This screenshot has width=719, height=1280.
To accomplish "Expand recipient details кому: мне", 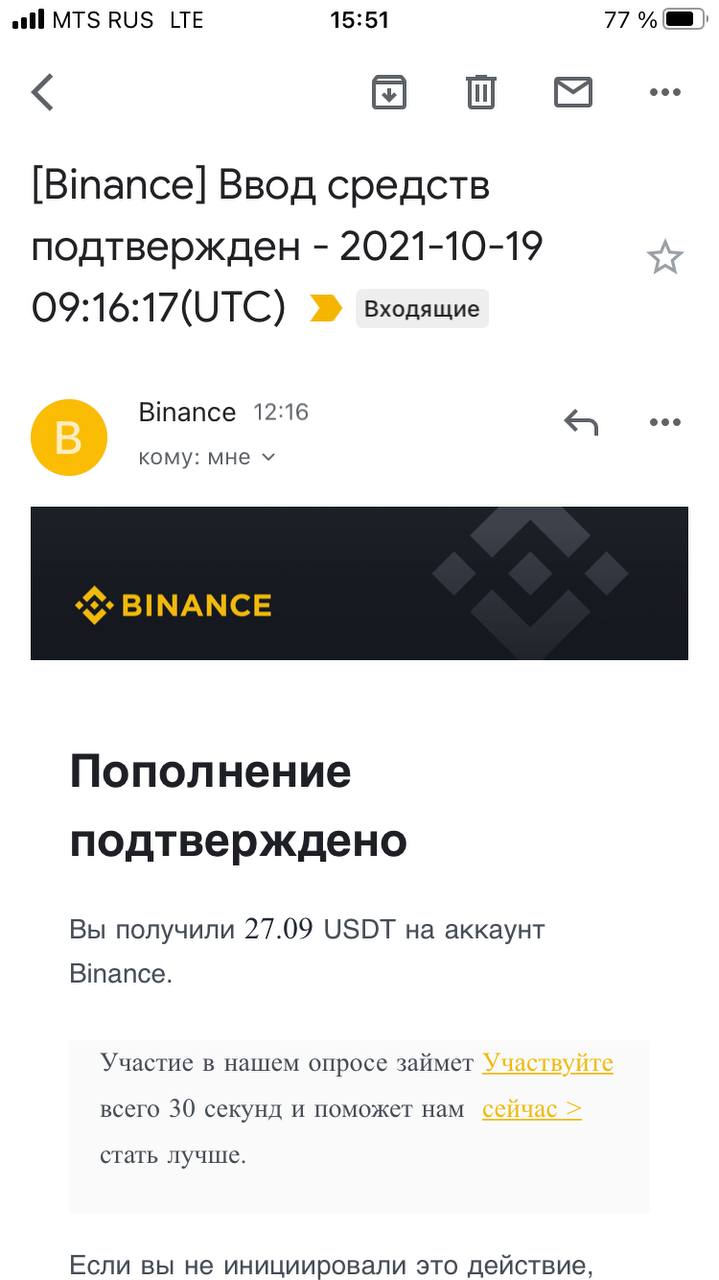I will 206,457.
